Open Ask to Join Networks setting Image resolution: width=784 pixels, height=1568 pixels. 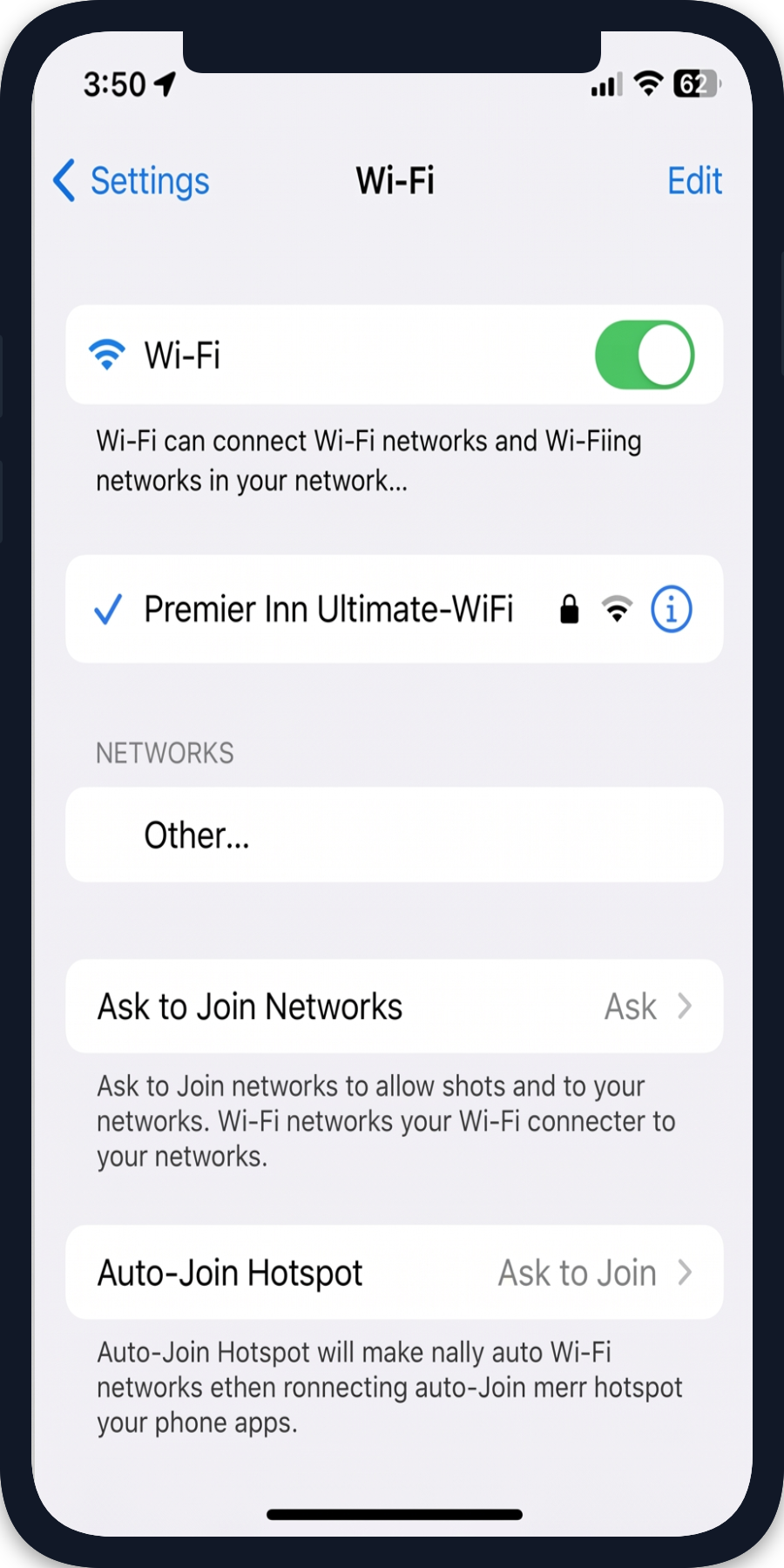[395, 1006]
